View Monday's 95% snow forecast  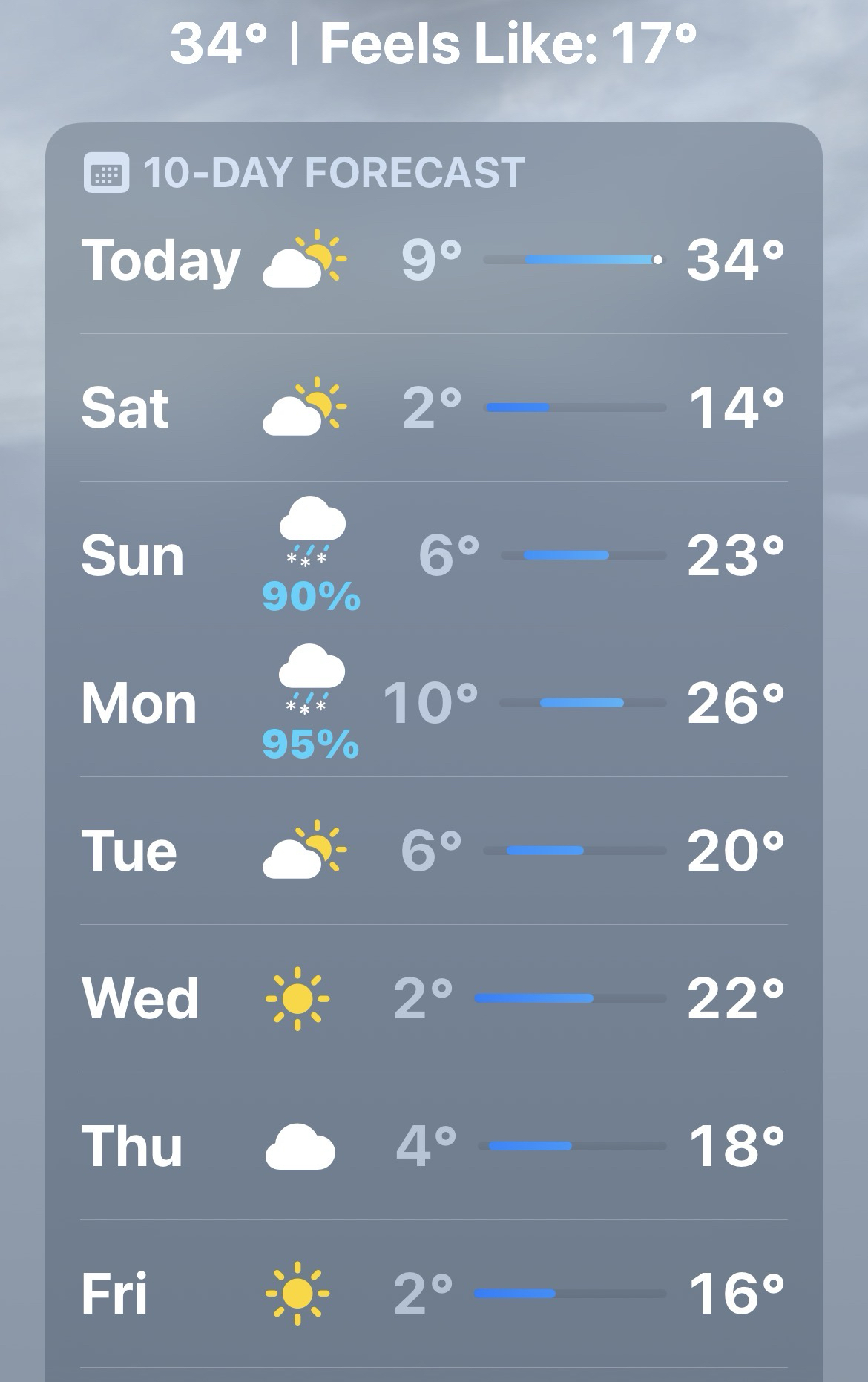pyautogui.click(x=433, y=703)
